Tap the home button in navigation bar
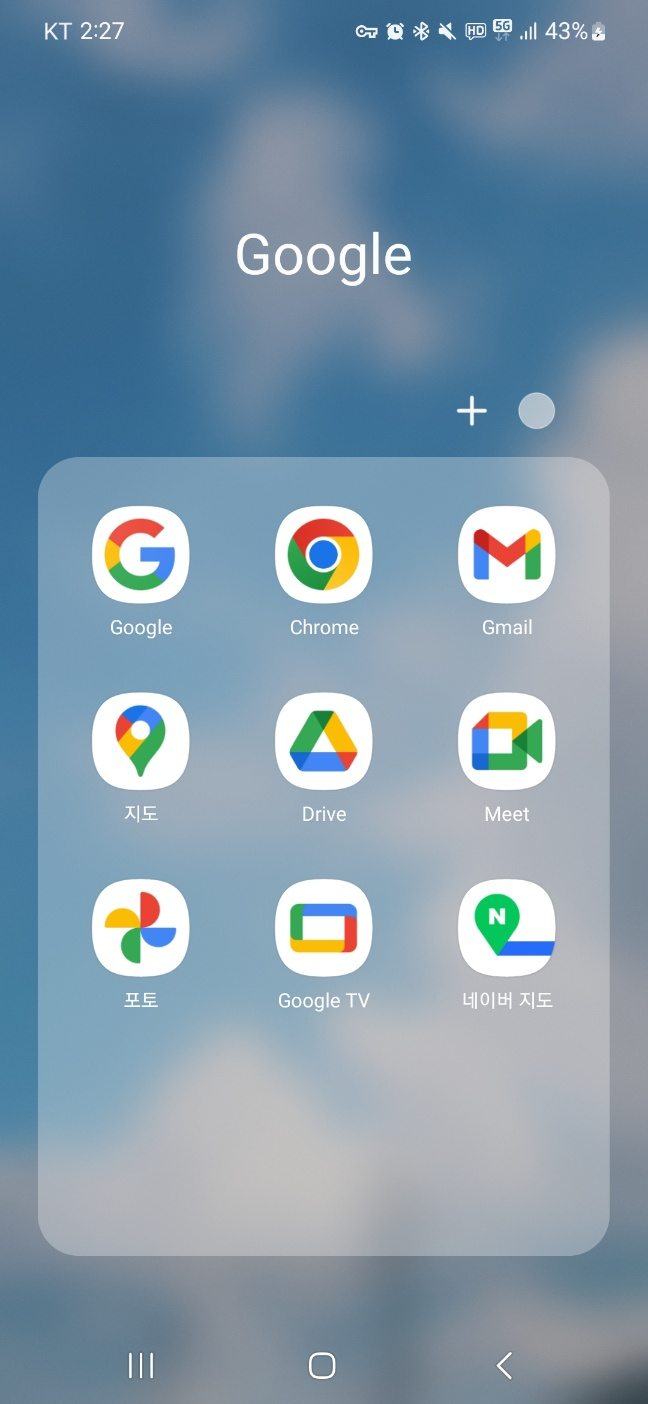The image size is (648, 1404). click(322, 1365)
